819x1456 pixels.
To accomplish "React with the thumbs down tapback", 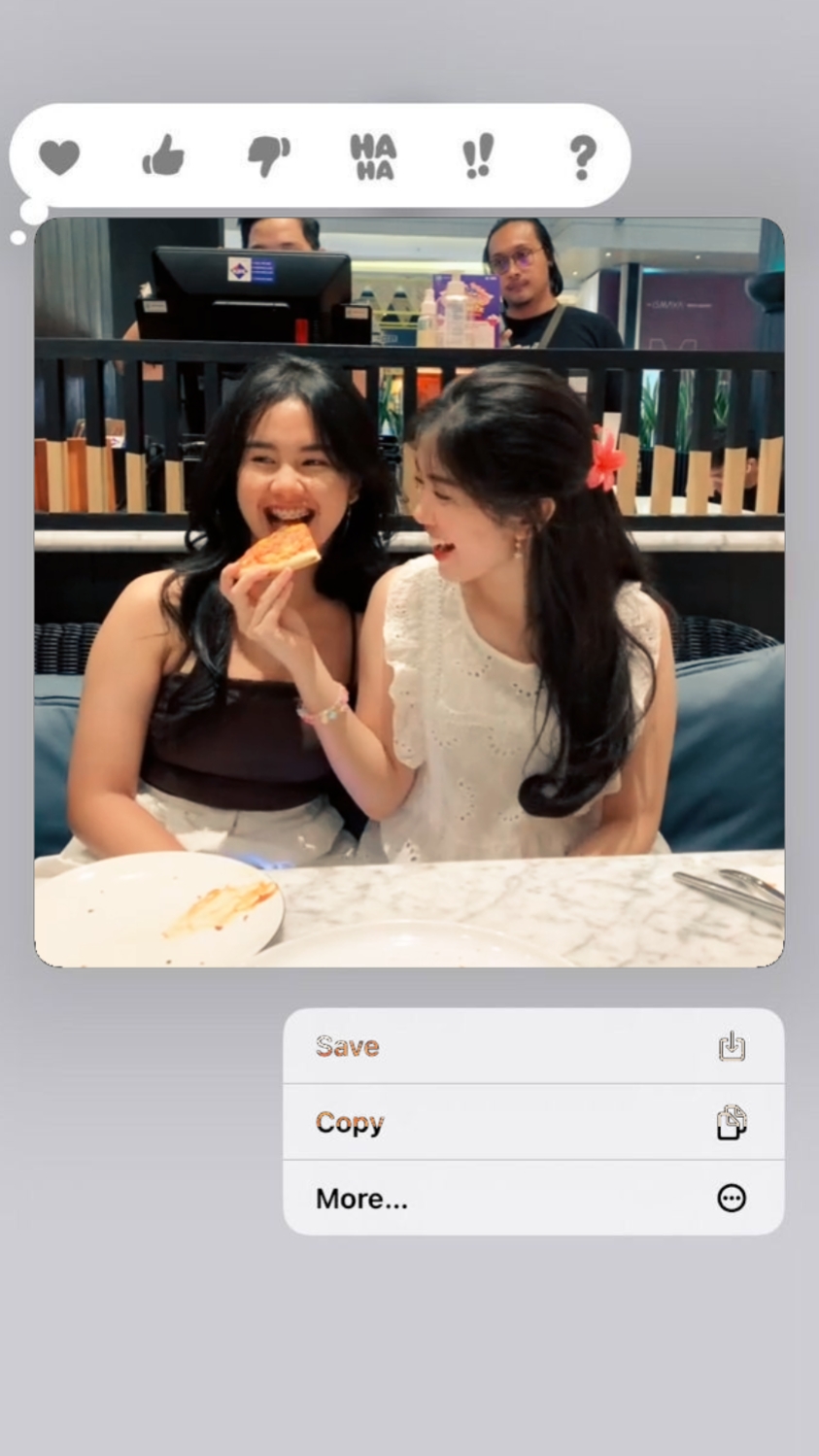I will point(268,155).
